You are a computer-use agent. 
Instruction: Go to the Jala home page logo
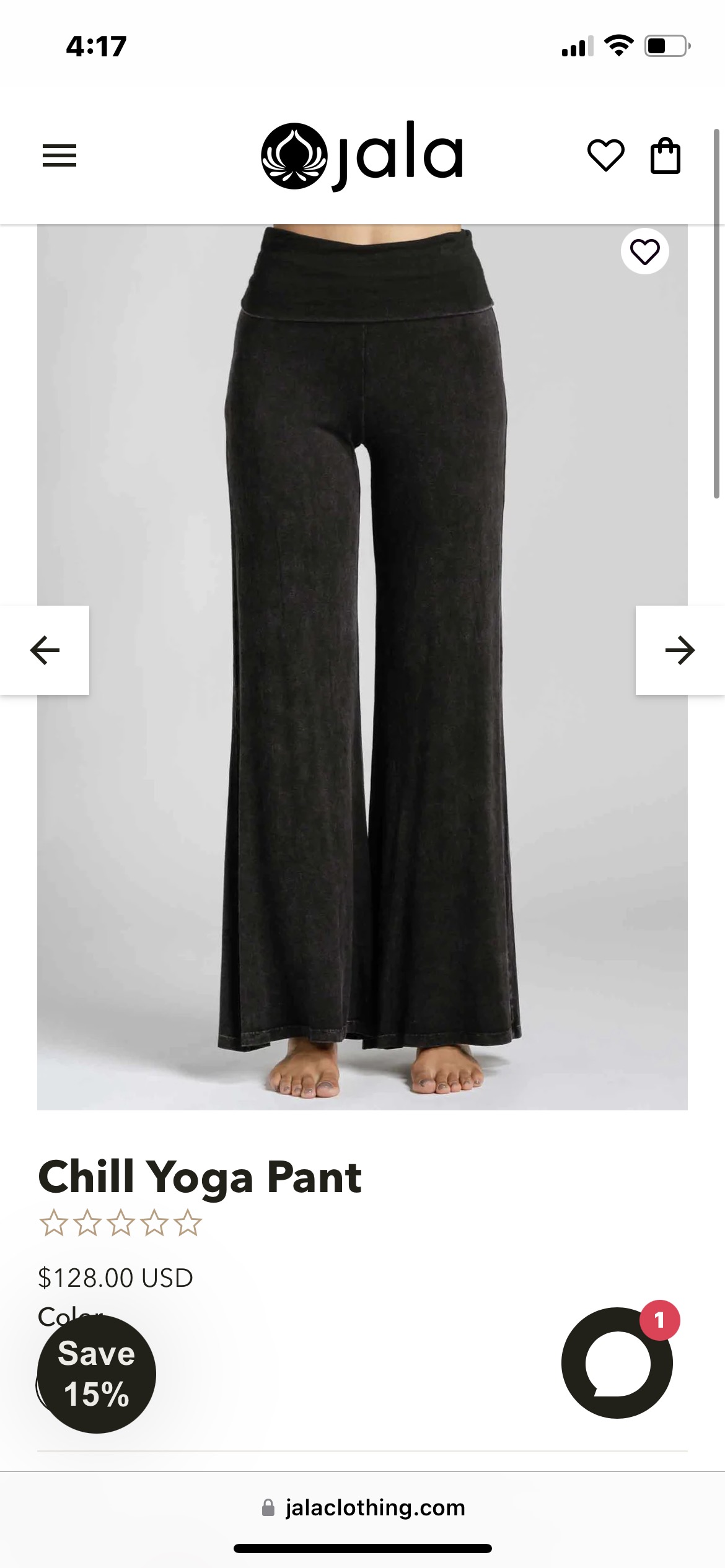(x=362, y=155)
